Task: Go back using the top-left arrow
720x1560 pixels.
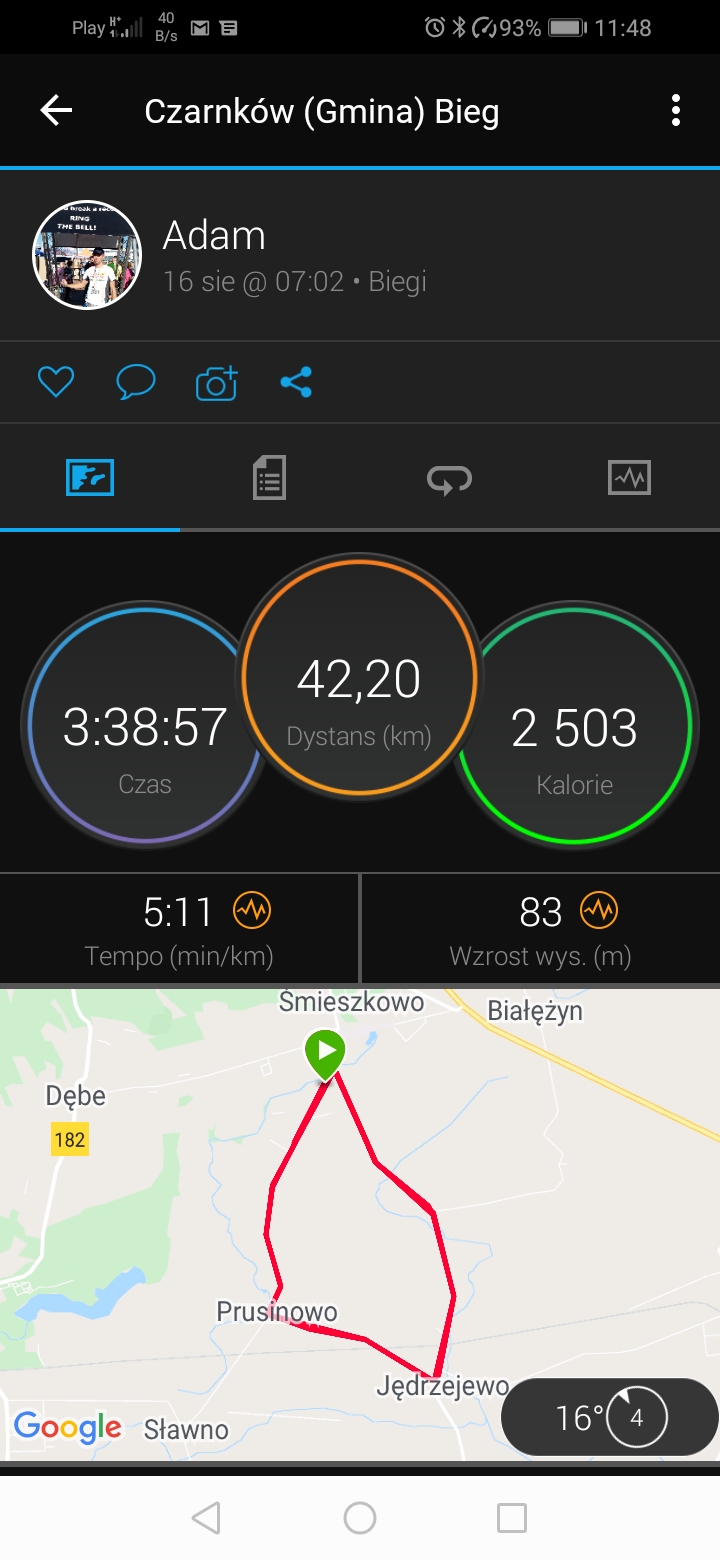Action: click(x=56, y=111)
